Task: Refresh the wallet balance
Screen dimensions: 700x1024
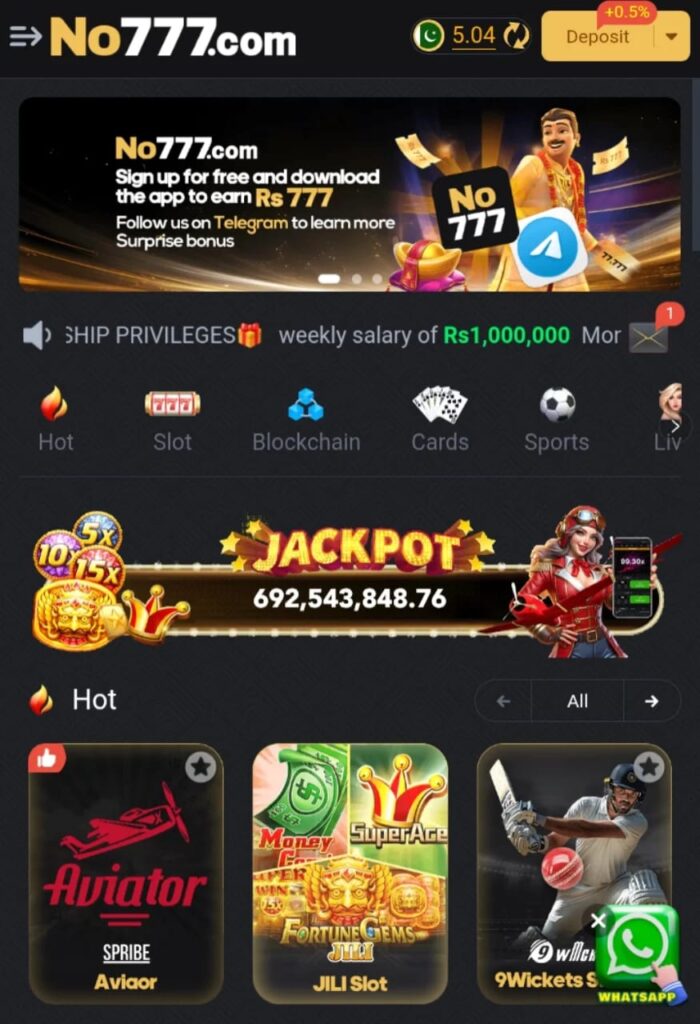Action: coord(516,37)
